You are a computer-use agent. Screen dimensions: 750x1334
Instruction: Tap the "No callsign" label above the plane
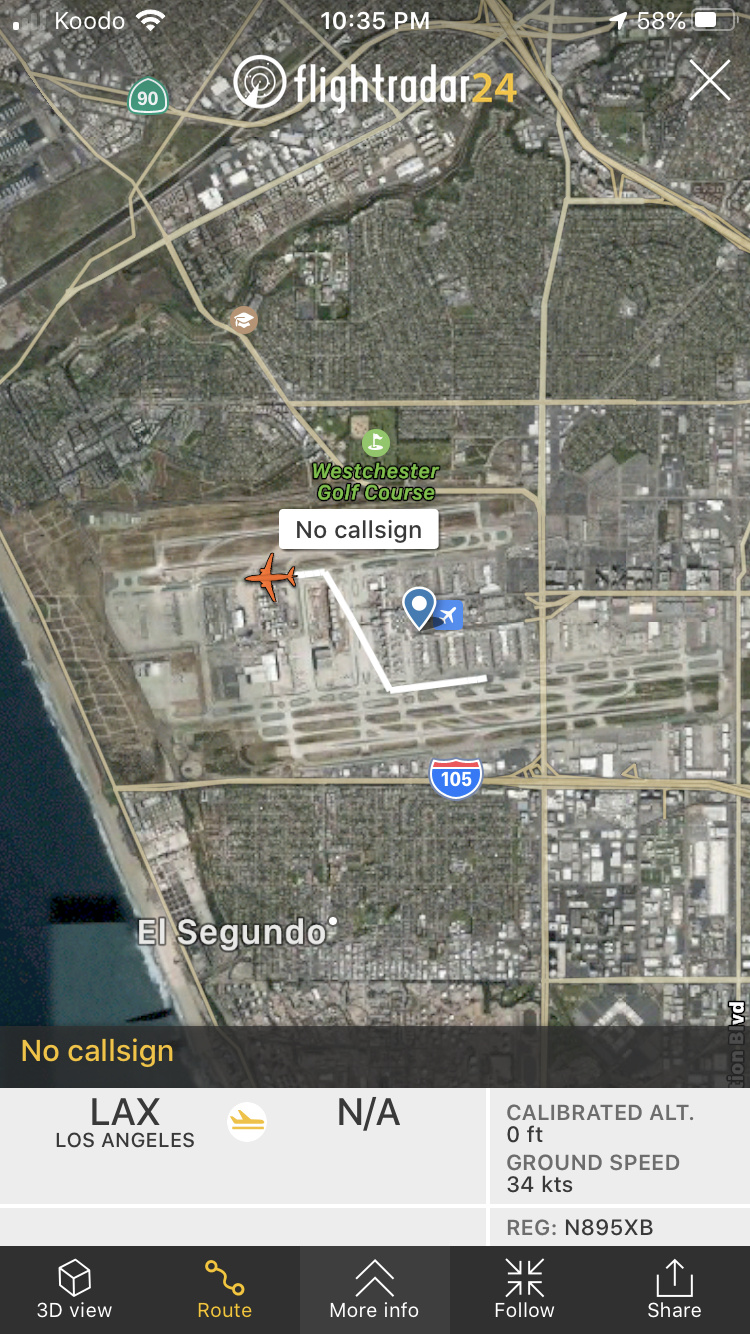358,530
